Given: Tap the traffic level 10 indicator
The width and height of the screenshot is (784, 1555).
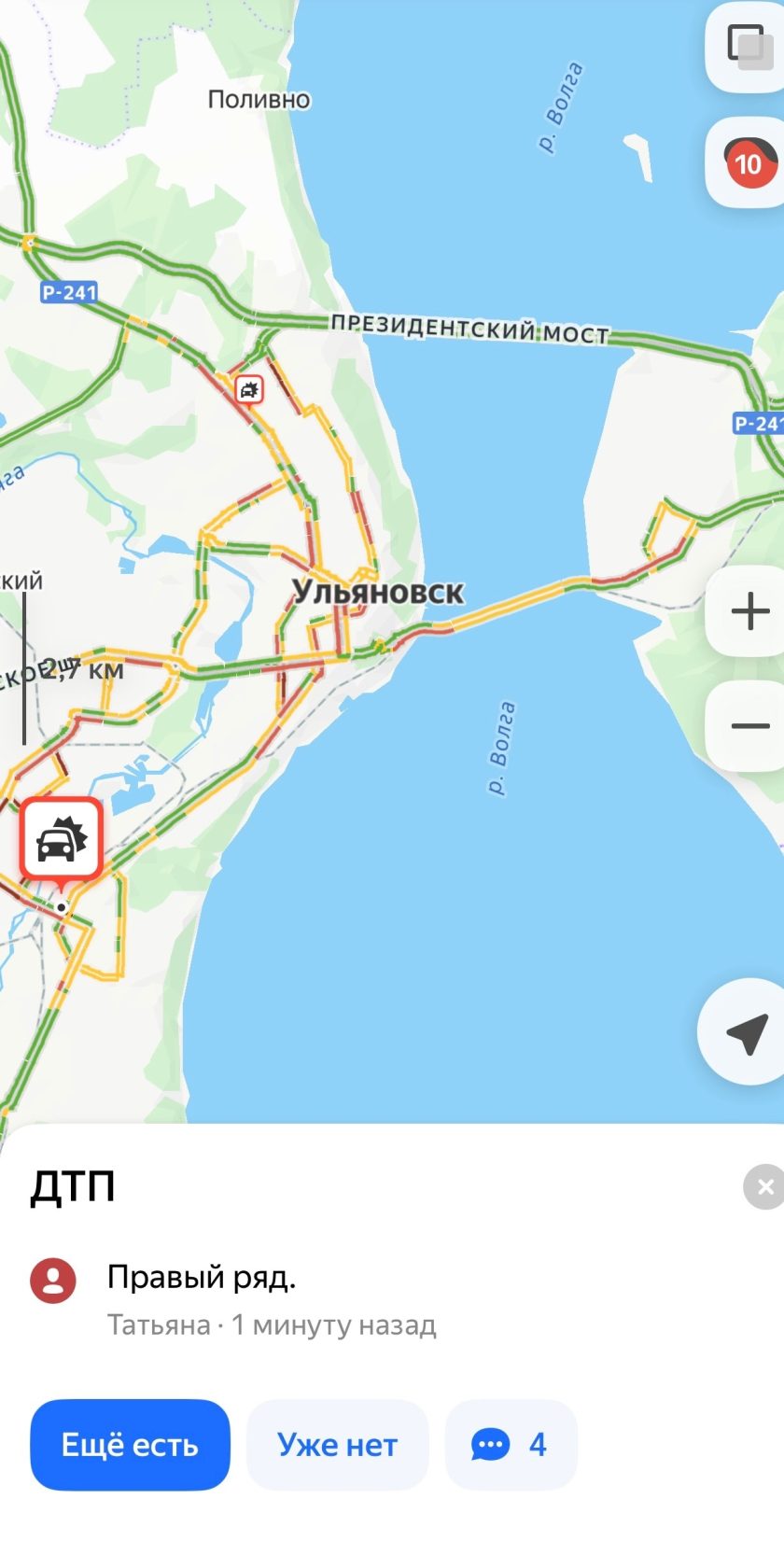Looking at the screenshot, I should click(x=747, y=164).
